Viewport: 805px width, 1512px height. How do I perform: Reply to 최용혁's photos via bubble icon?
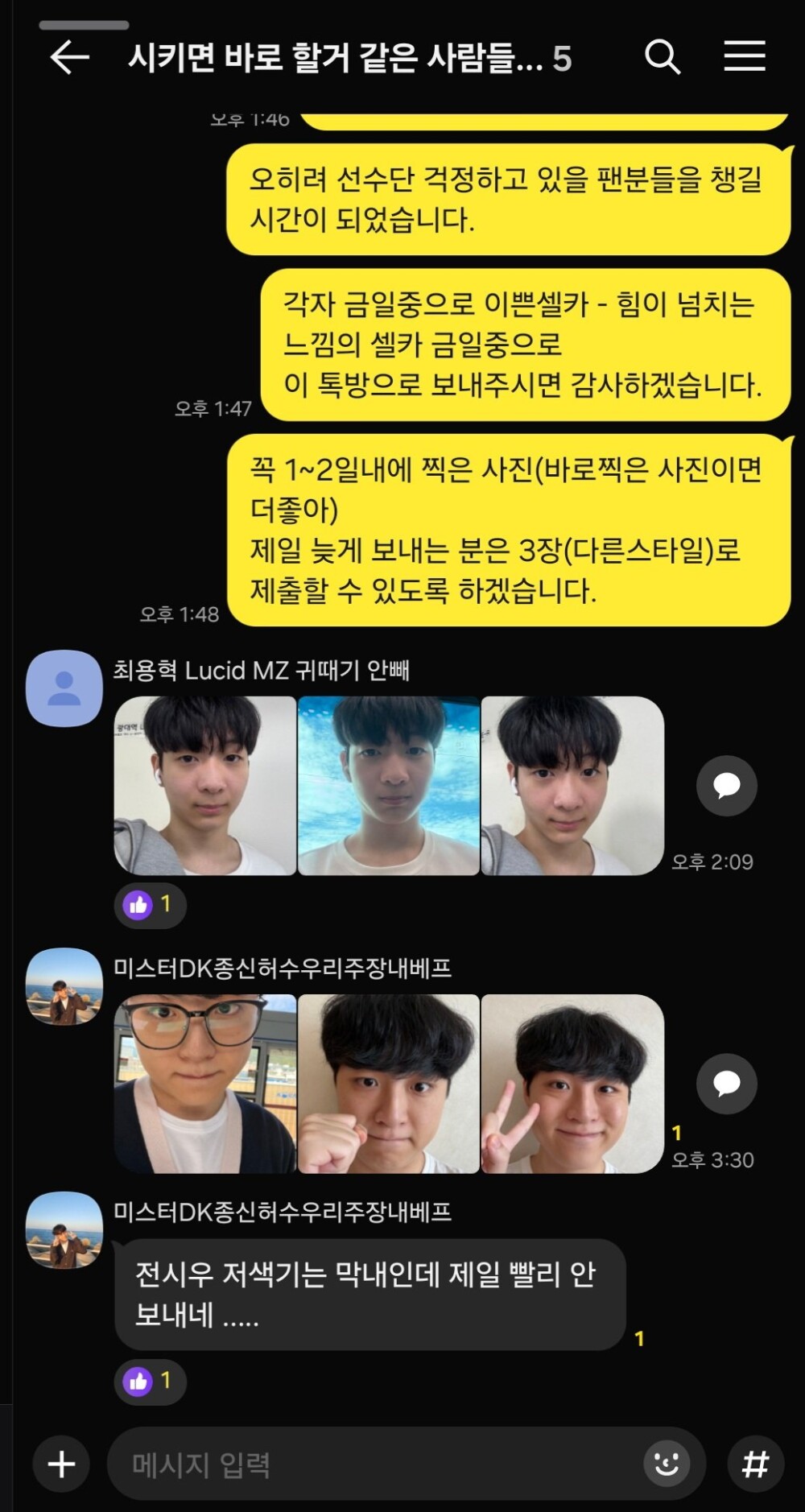pos(726,785)
